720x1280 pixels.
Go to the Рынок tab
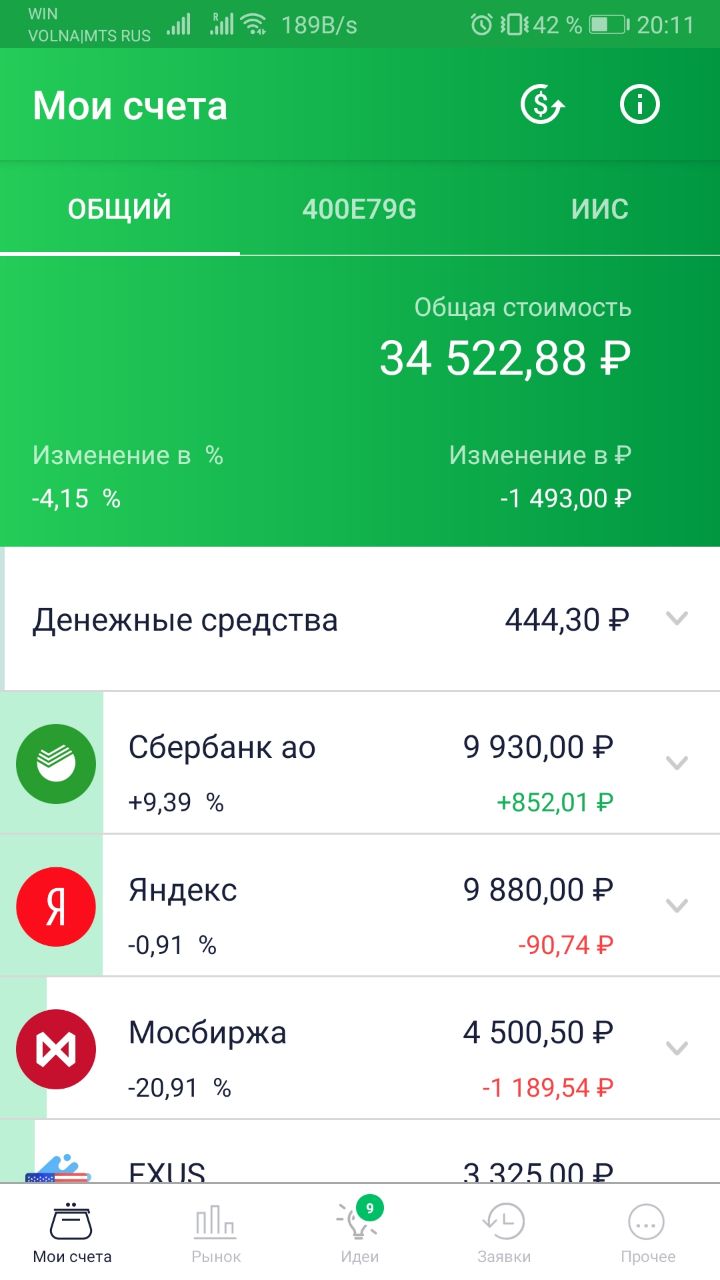pos(216,1233)
